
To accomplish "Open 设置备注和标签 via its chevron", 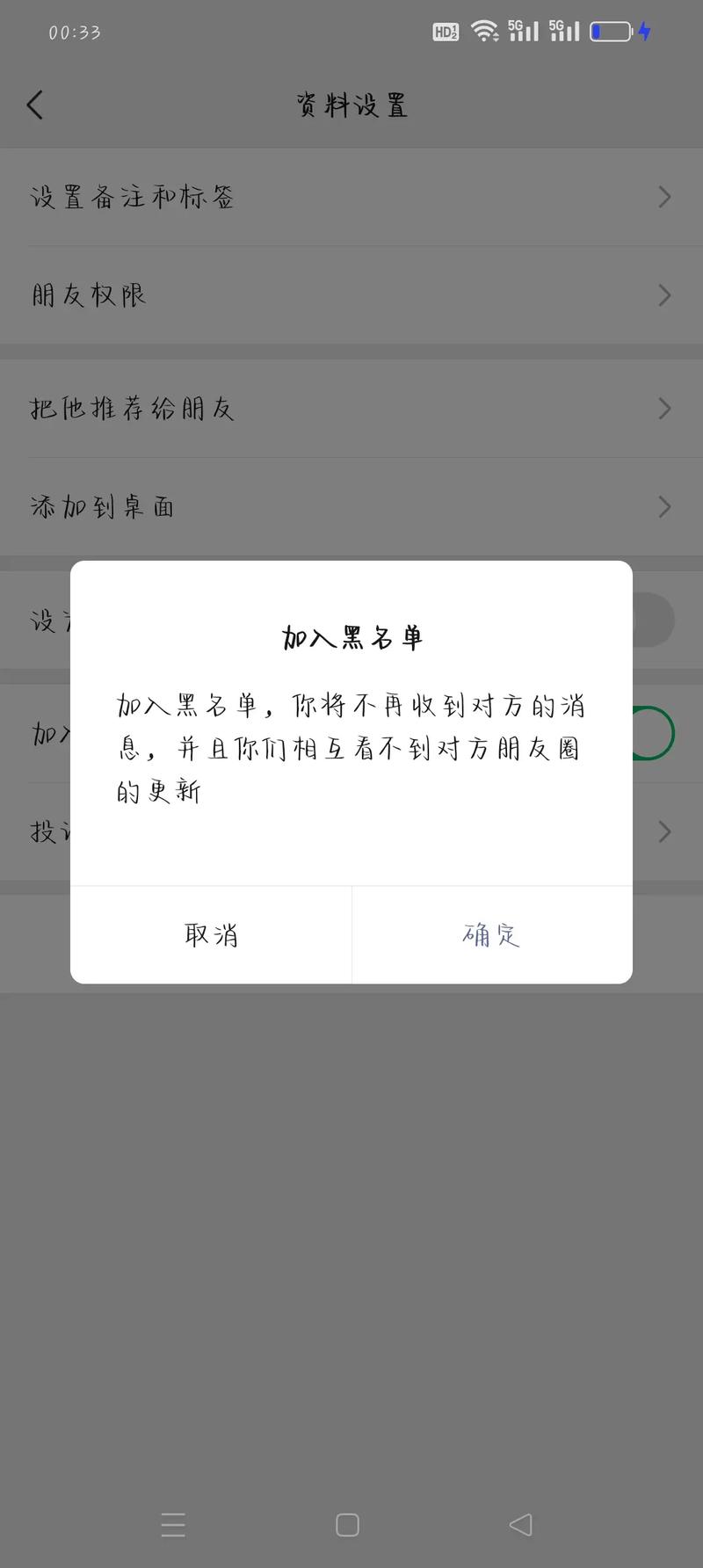I will click(x=665, y=197).
